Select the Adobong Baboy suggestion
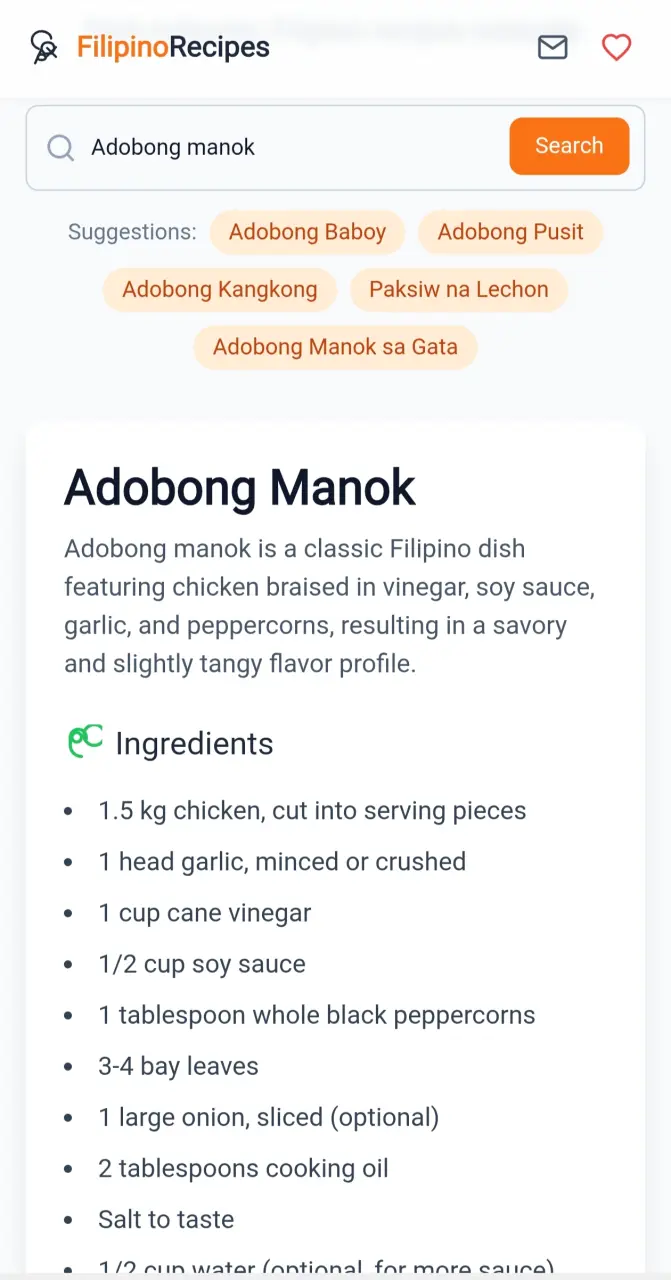Screen dimensions: 671x1280 307,232
